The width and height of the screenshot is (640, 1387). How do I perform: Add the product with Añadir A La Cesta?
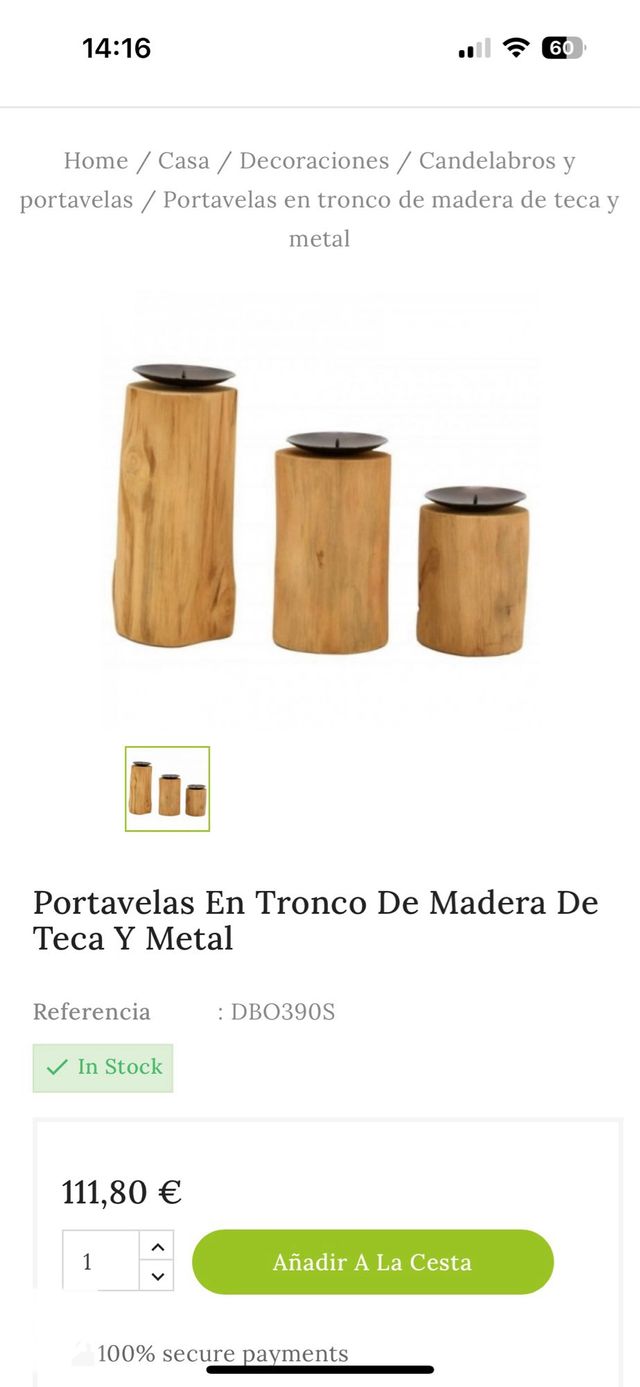(372, 1262)
